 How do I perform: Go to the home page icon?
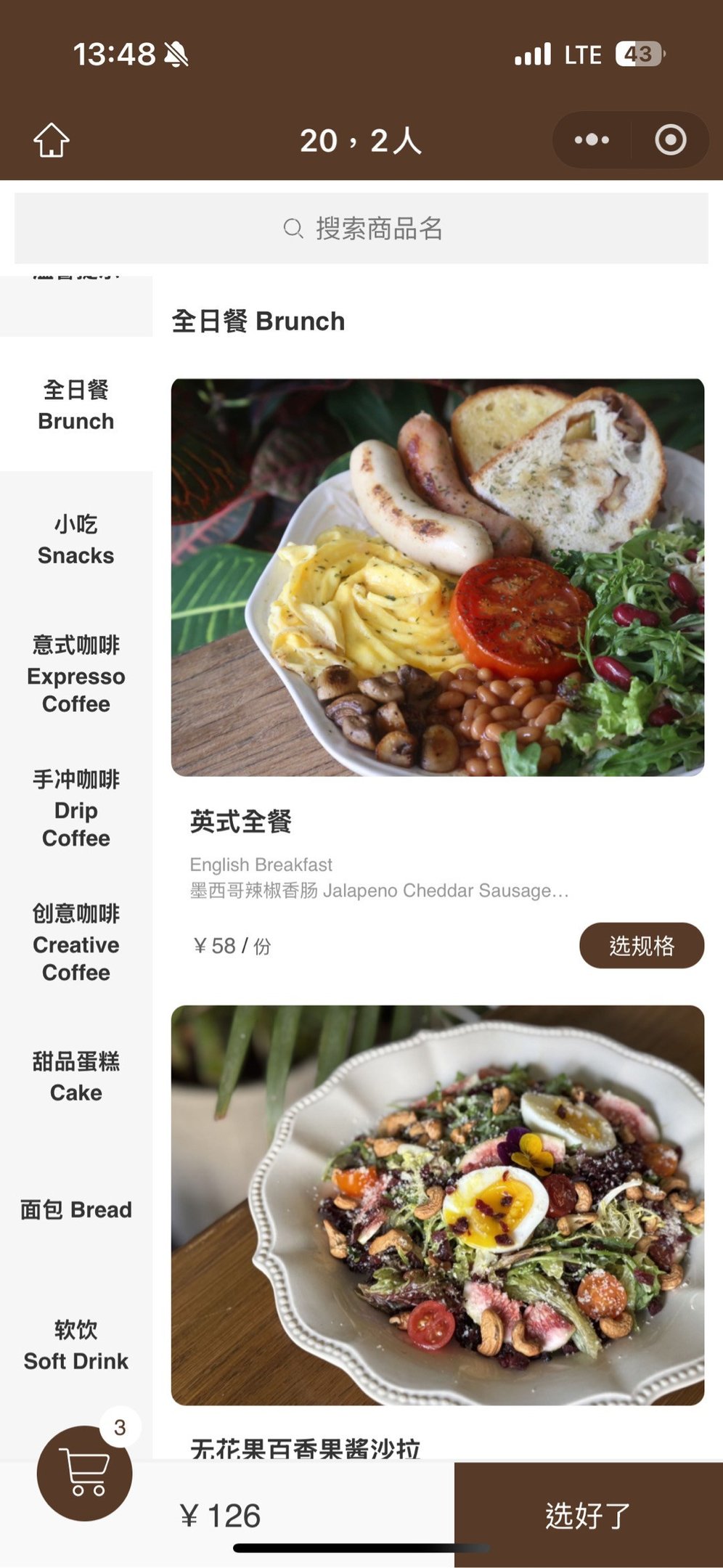52,140
